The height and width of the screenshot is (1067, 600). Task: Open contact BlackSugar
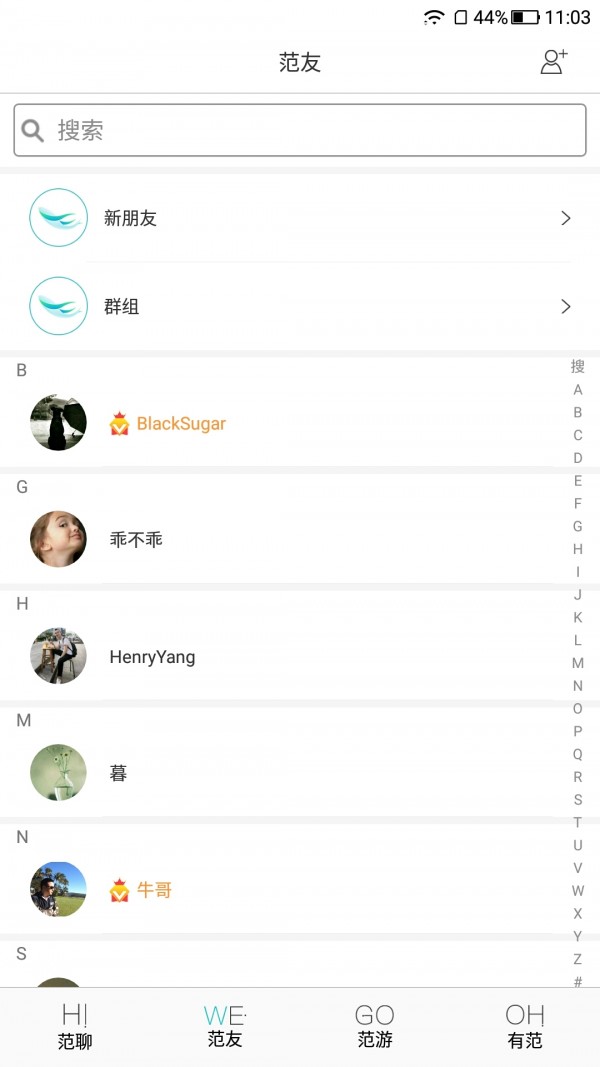pyautogui.click(x=180, y=423)
